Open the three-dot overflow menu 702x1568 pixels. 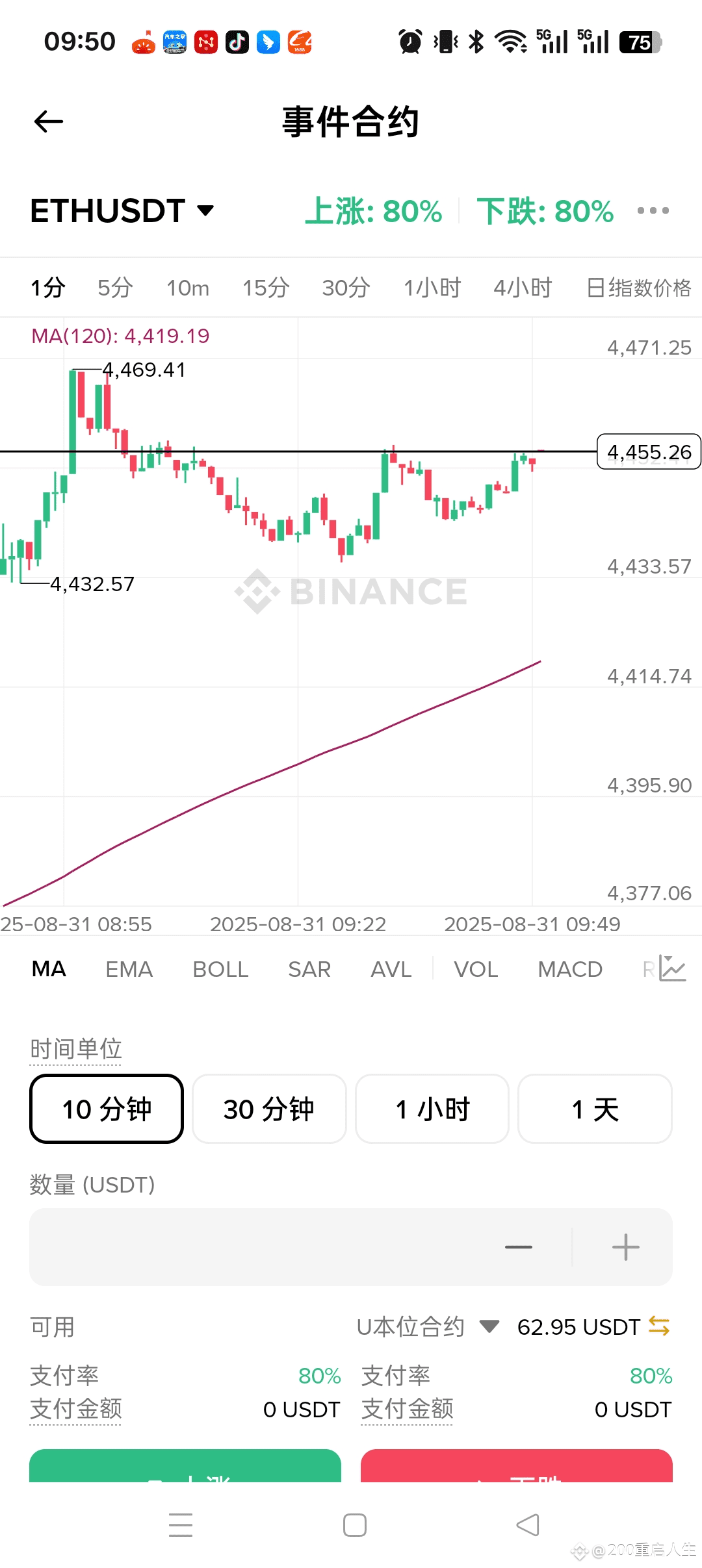pos(653,210)
